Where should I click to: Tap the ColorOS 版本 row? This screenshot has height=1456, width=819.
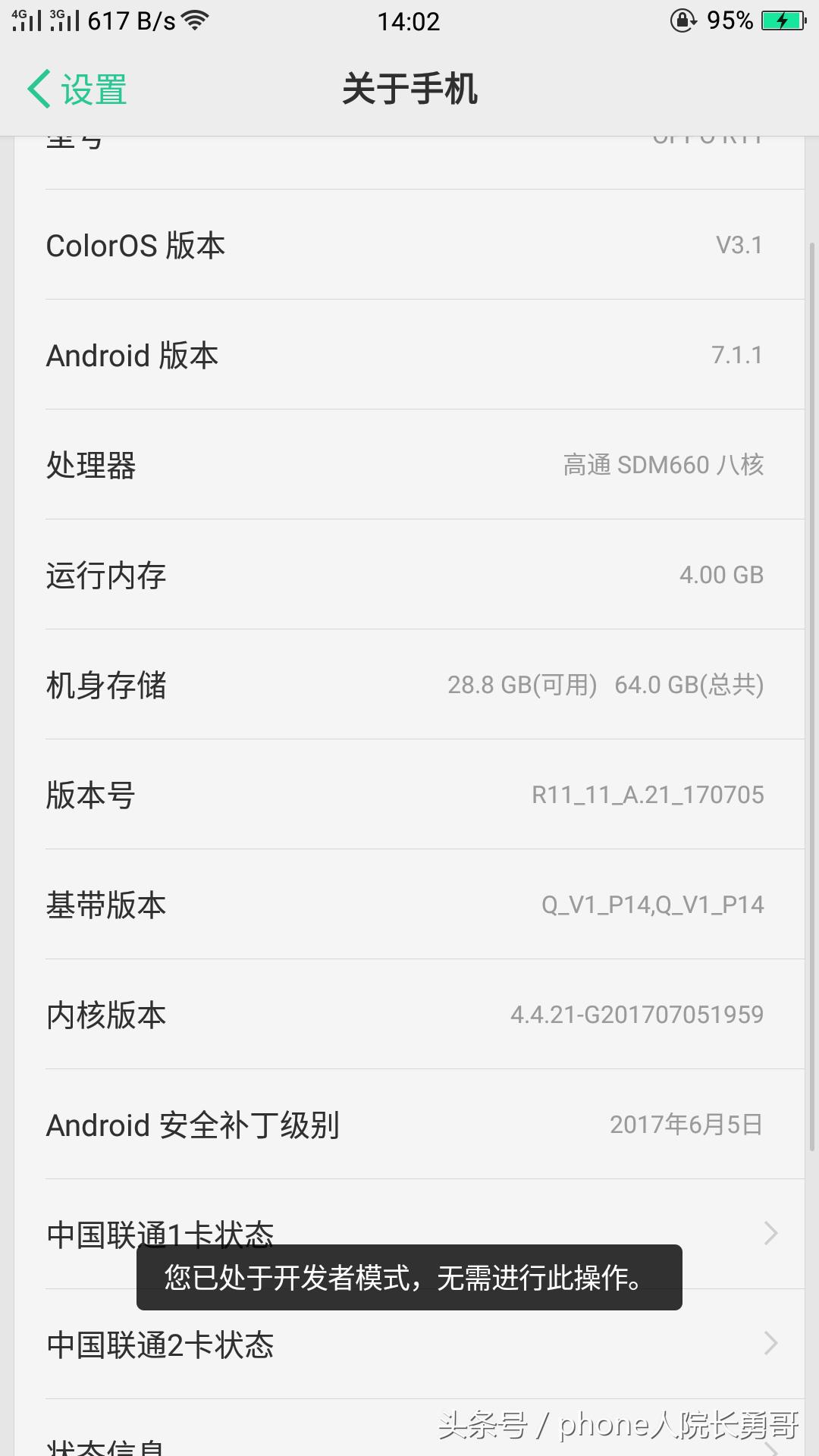pyautogui.click(x=409, y=244)
